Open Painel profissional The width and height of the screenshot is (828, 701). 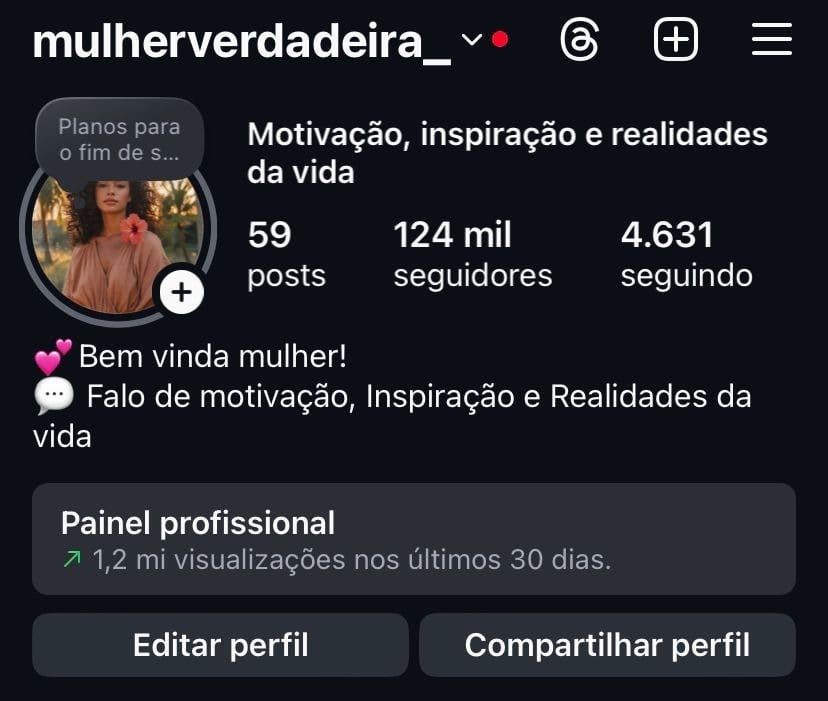[414, 539]
